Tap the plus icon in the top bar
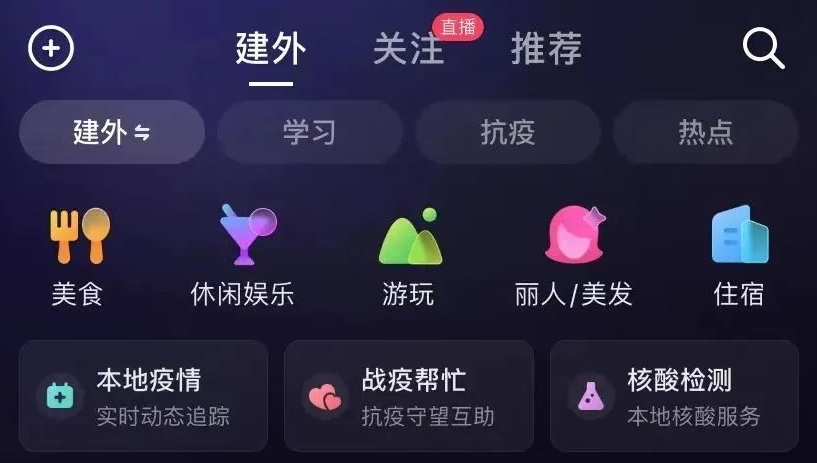This screenshot has width=817, height=463. click(51, 48)
